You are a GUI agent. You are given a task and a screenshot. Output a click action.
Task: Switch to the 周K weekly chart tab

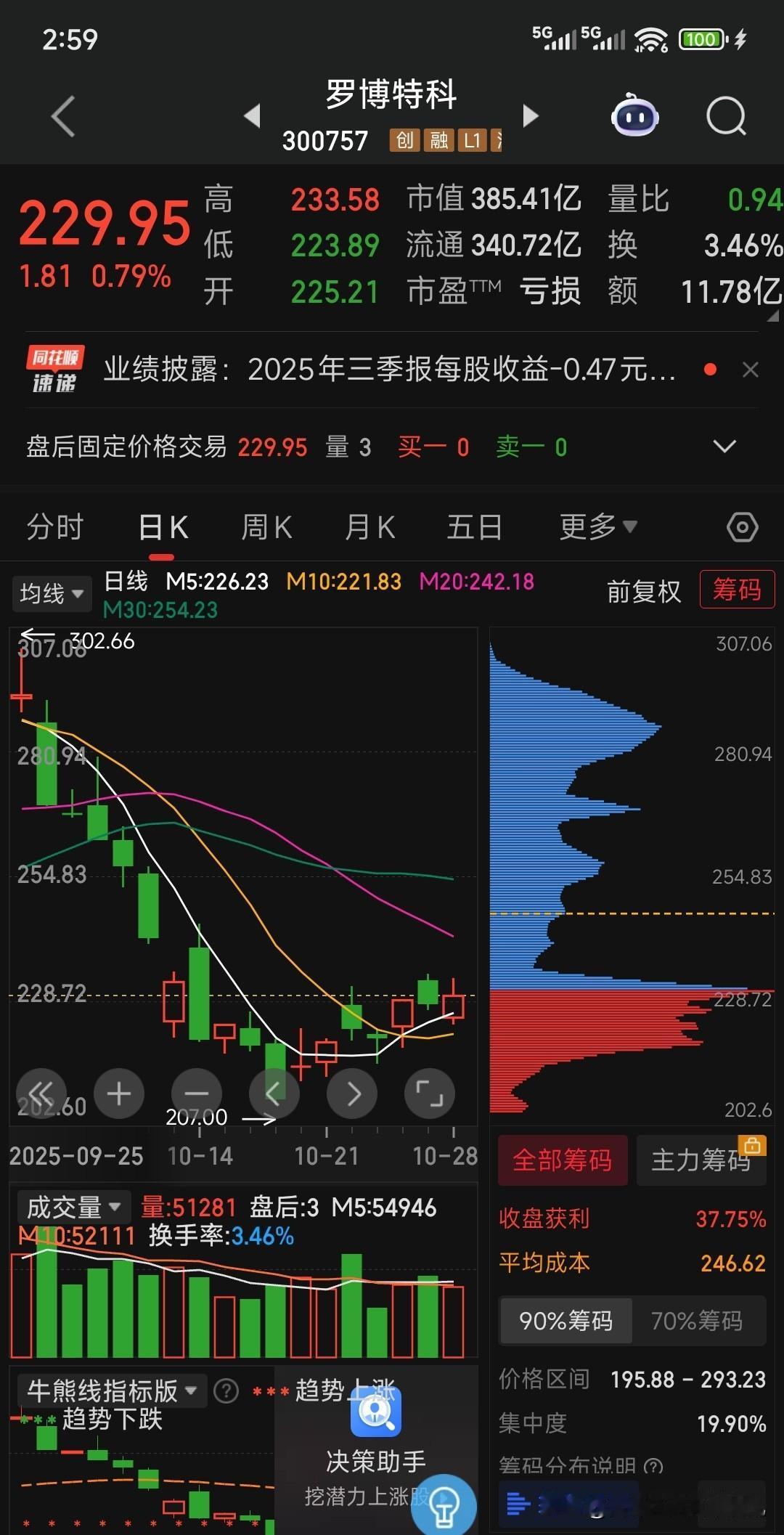266,527
